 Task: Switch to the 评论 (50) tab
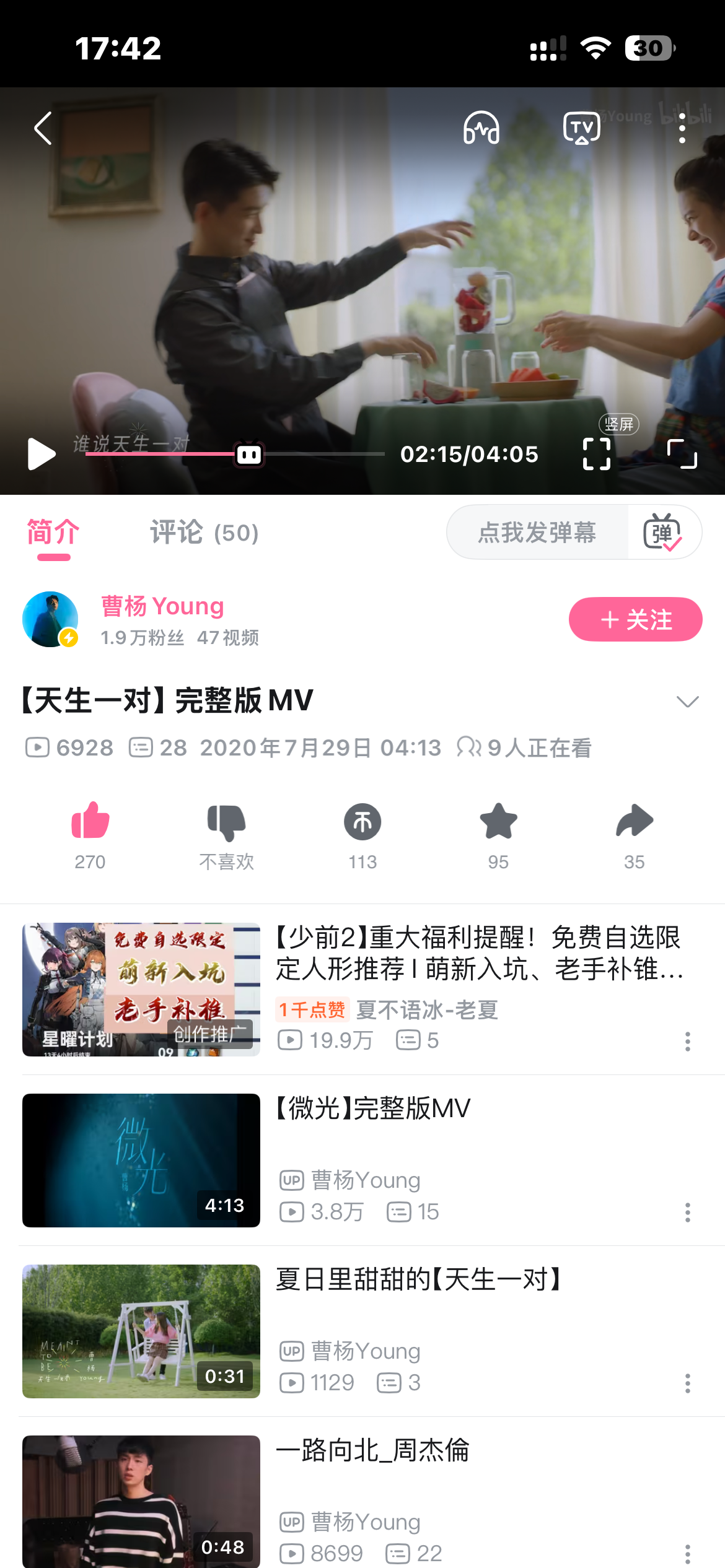tap(204, 533)
